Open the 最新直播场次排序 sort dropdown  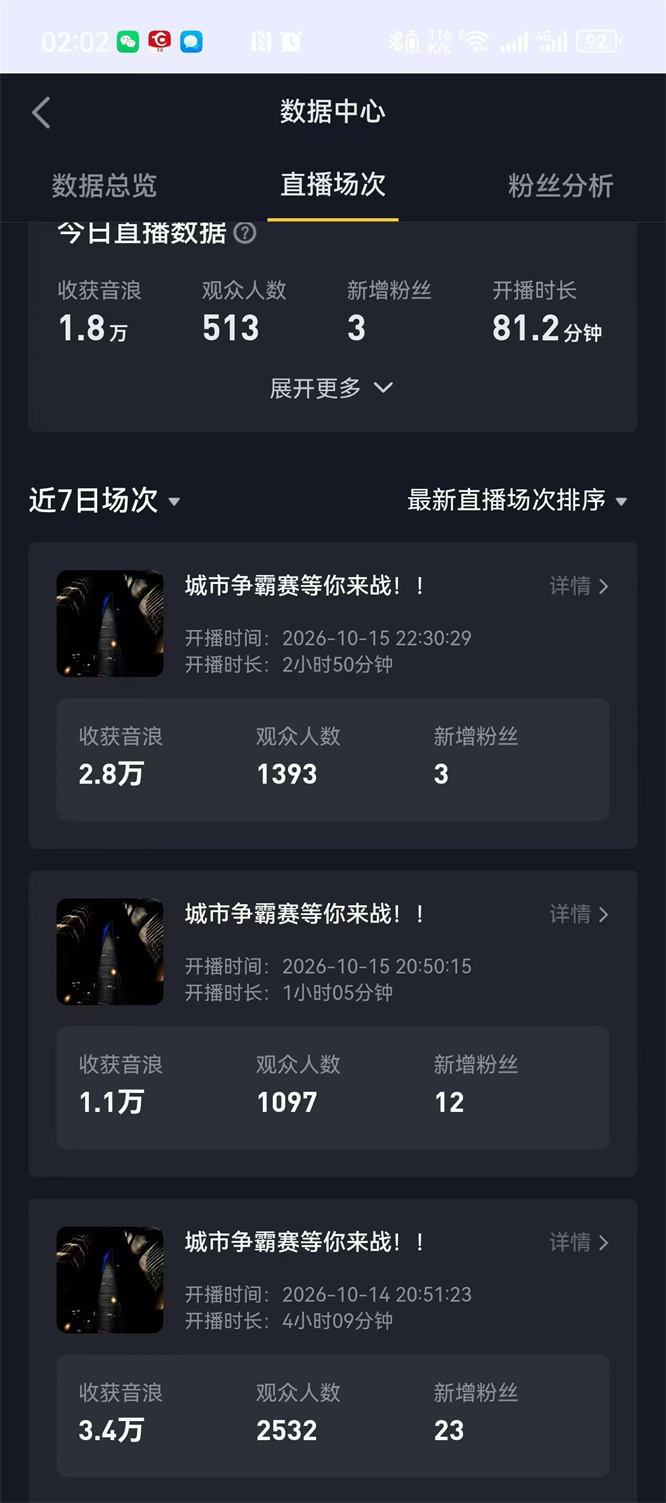517,500
